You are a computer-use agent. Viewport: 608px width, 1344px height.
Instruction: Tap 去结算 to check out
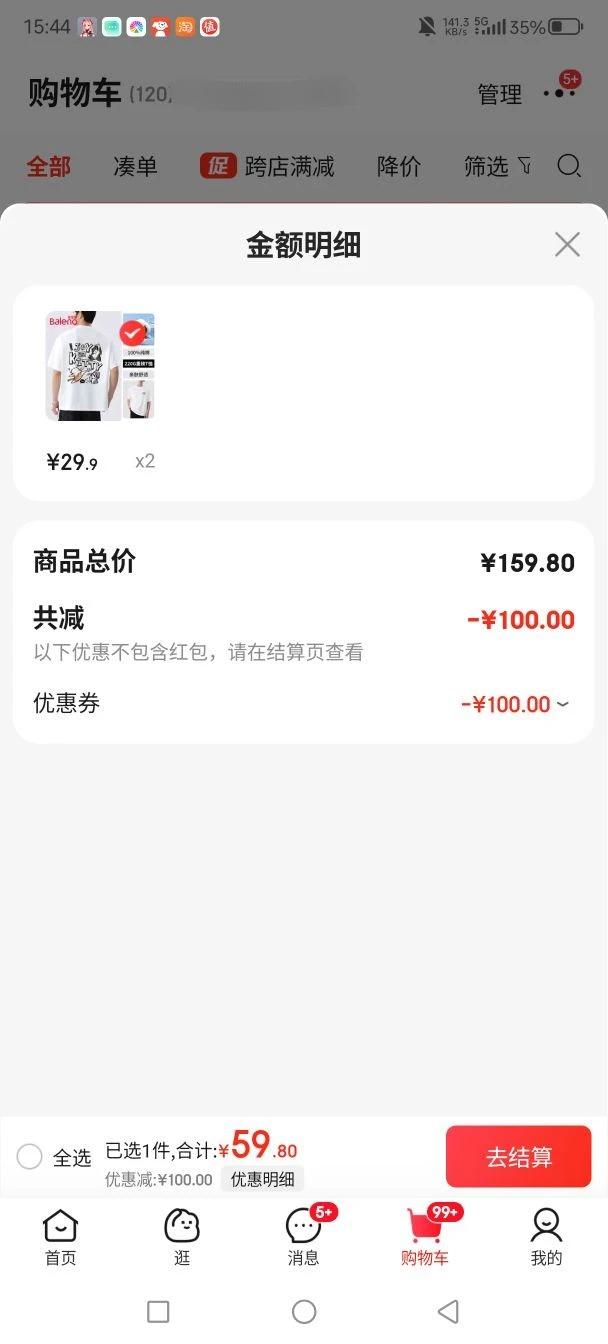pyautogui.click(x=518, y=1157)
